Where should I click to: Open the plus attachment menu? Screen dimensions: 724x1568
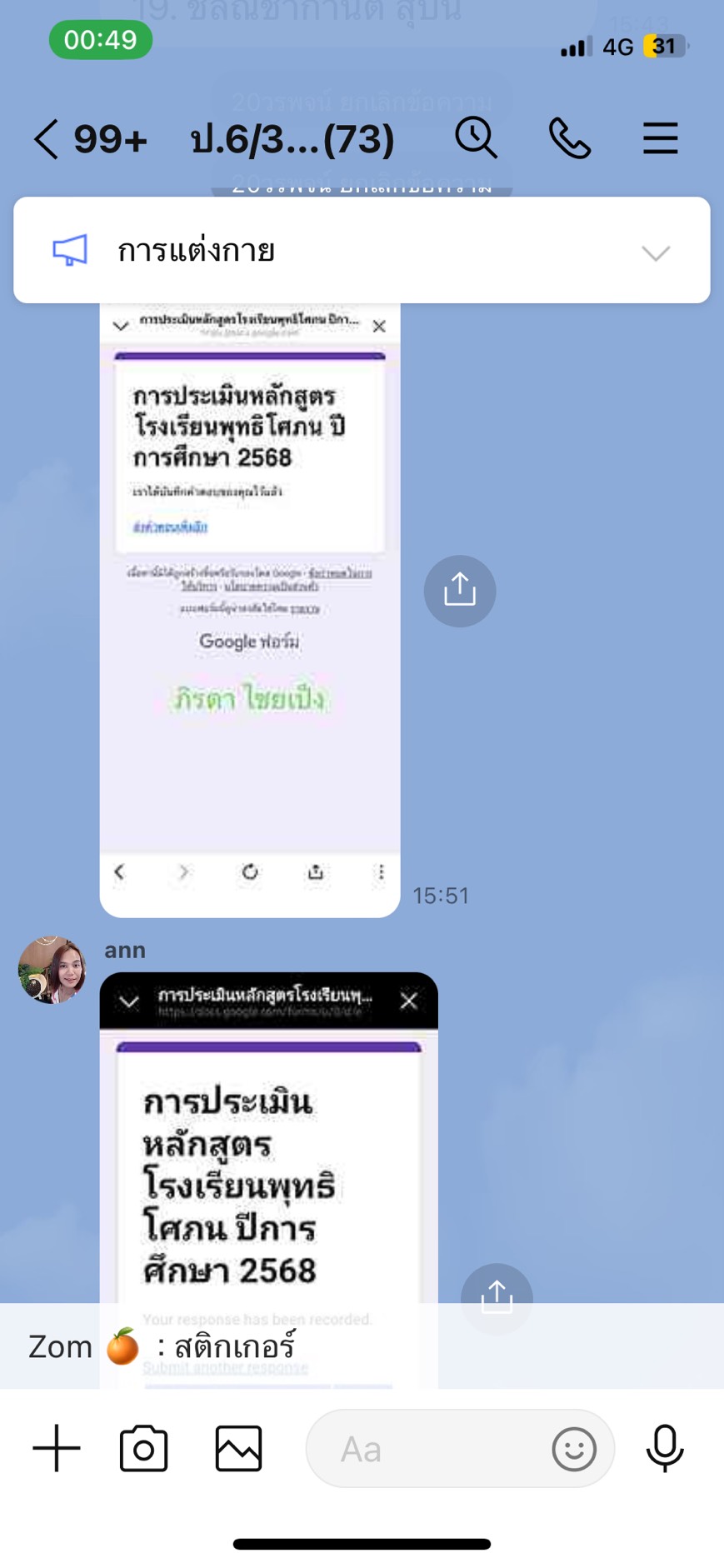click(x=57, y=1448)
